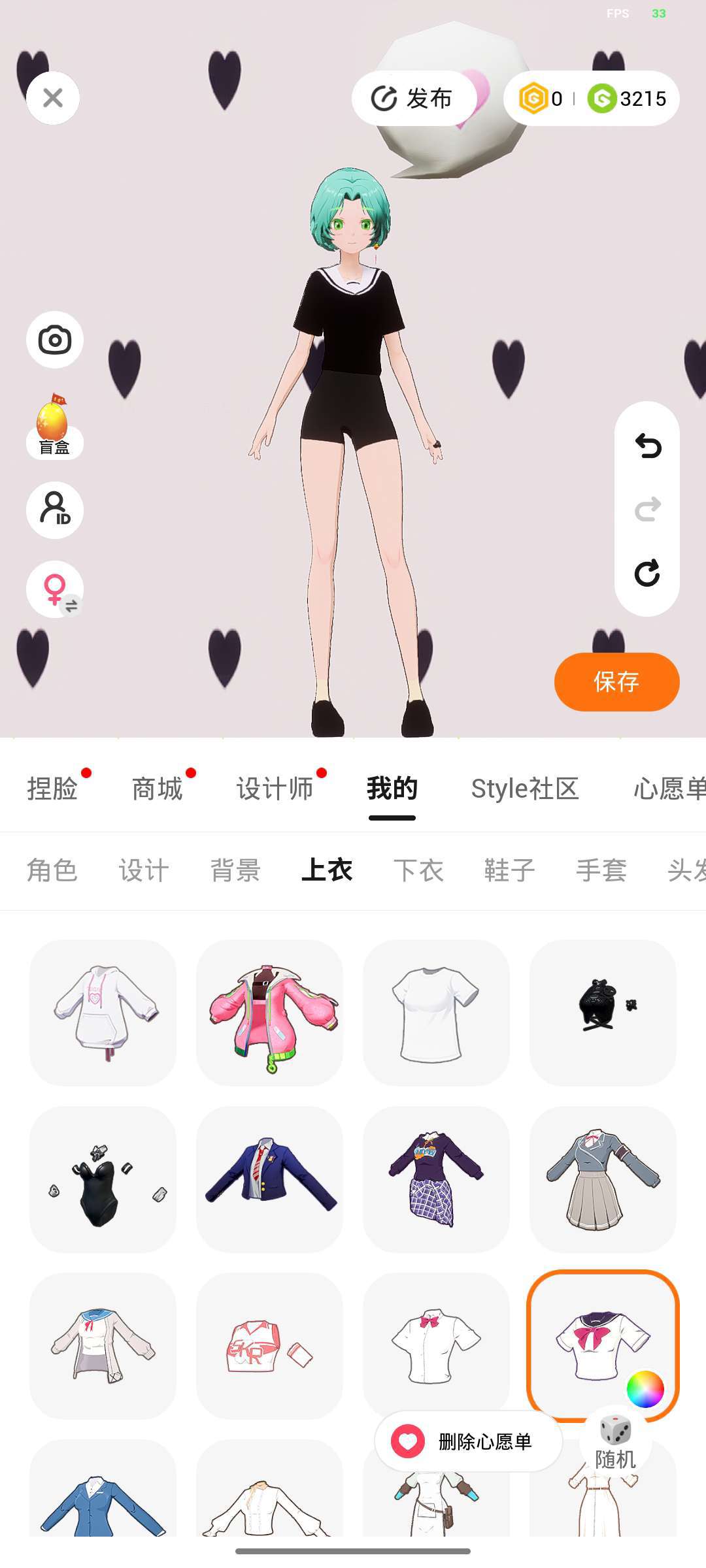Close the avatar editor
706x1568 pixels.
coord(53,98)
